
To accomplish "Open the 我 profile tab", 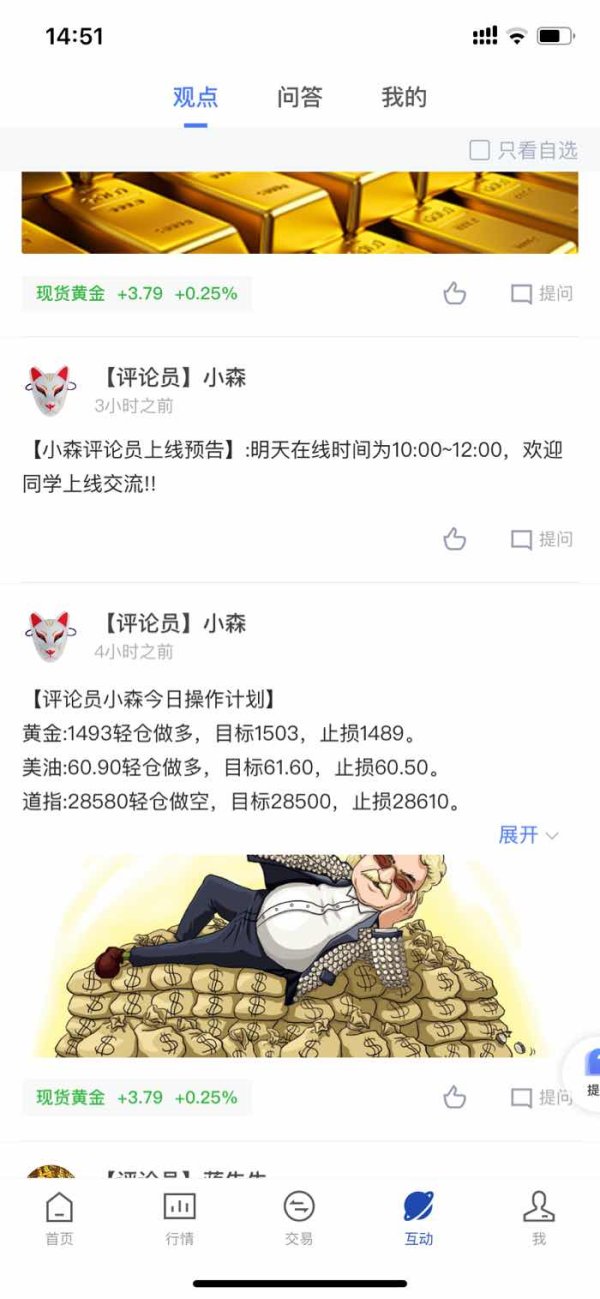I will pyautogui.click(x=539, y=1218).
